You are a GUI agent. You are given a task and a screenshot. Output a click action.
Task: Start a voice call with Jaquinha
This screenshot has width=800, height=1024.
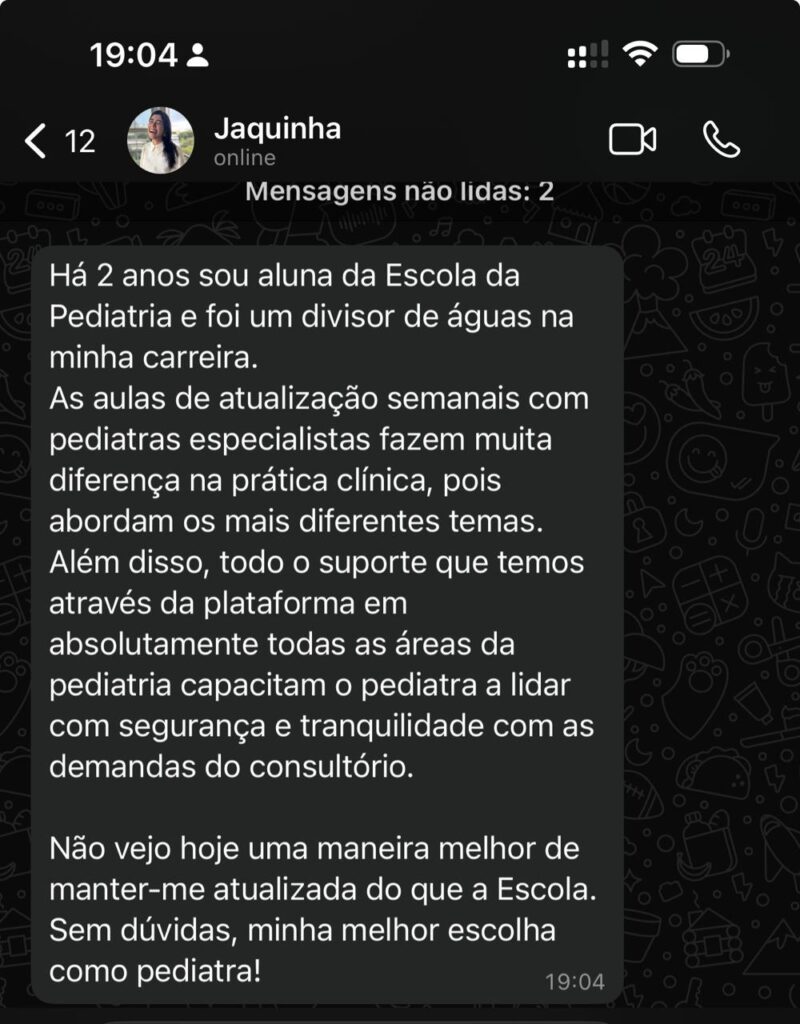pyautogui.click(x=721, y=141)
